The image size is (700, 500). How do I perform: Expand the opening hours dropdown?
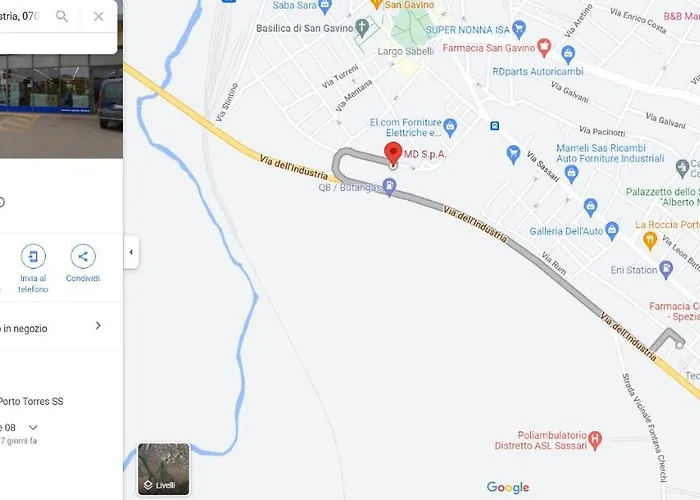tap(33, 427)
